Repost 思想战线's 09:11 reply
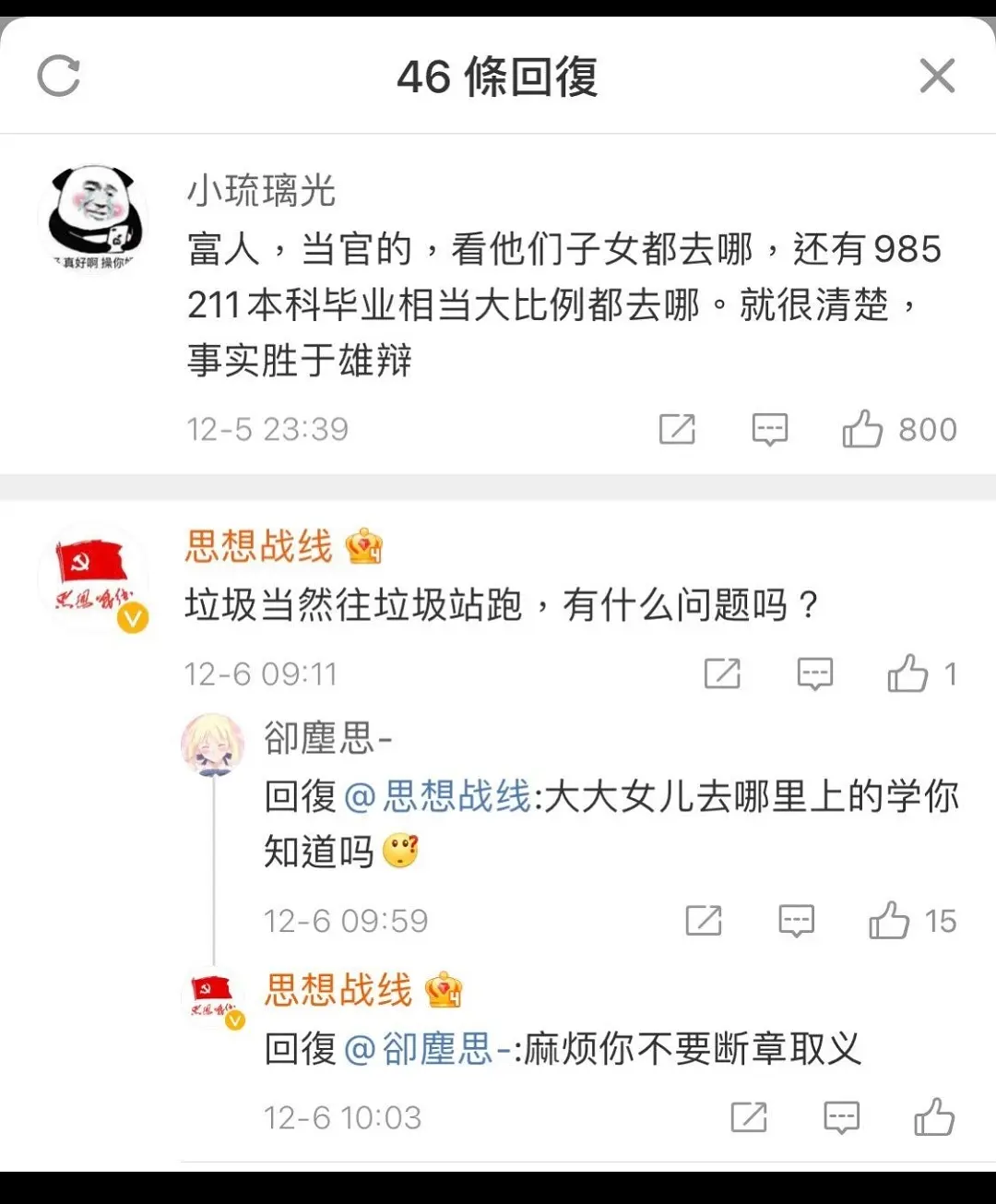 722,674
